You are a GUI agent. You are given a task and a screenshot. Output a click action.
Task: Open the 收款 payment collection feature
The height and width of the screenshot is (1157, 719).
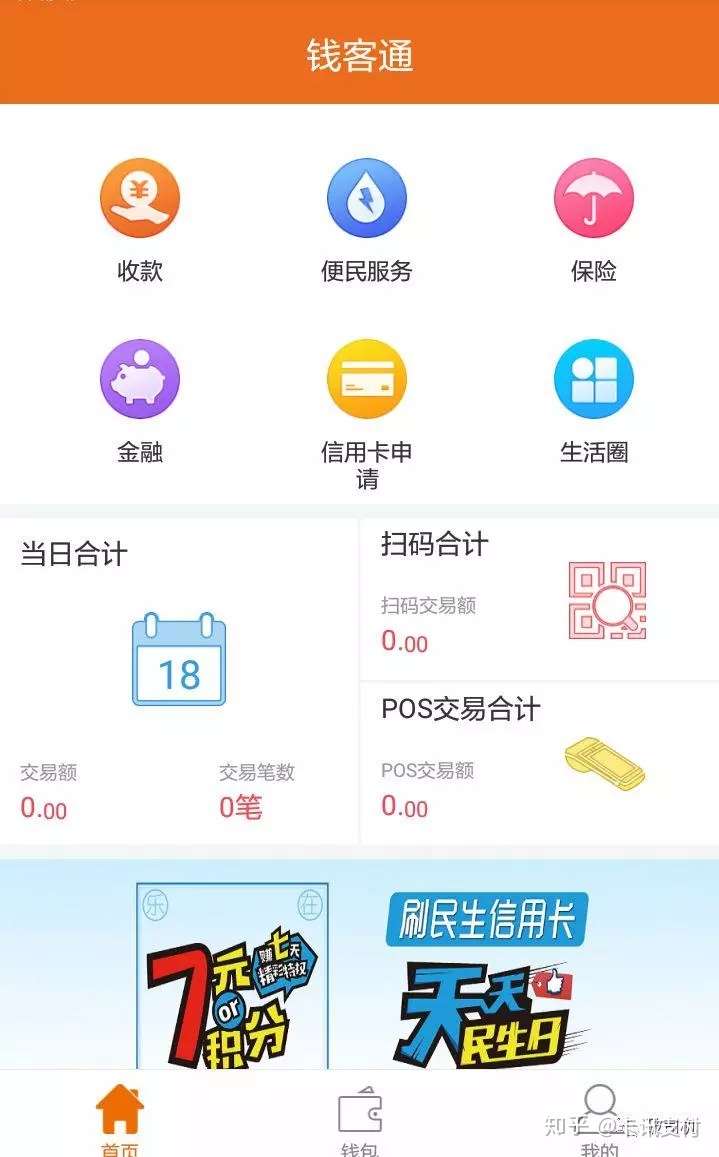pyautogui.click(x=140, y=221)
